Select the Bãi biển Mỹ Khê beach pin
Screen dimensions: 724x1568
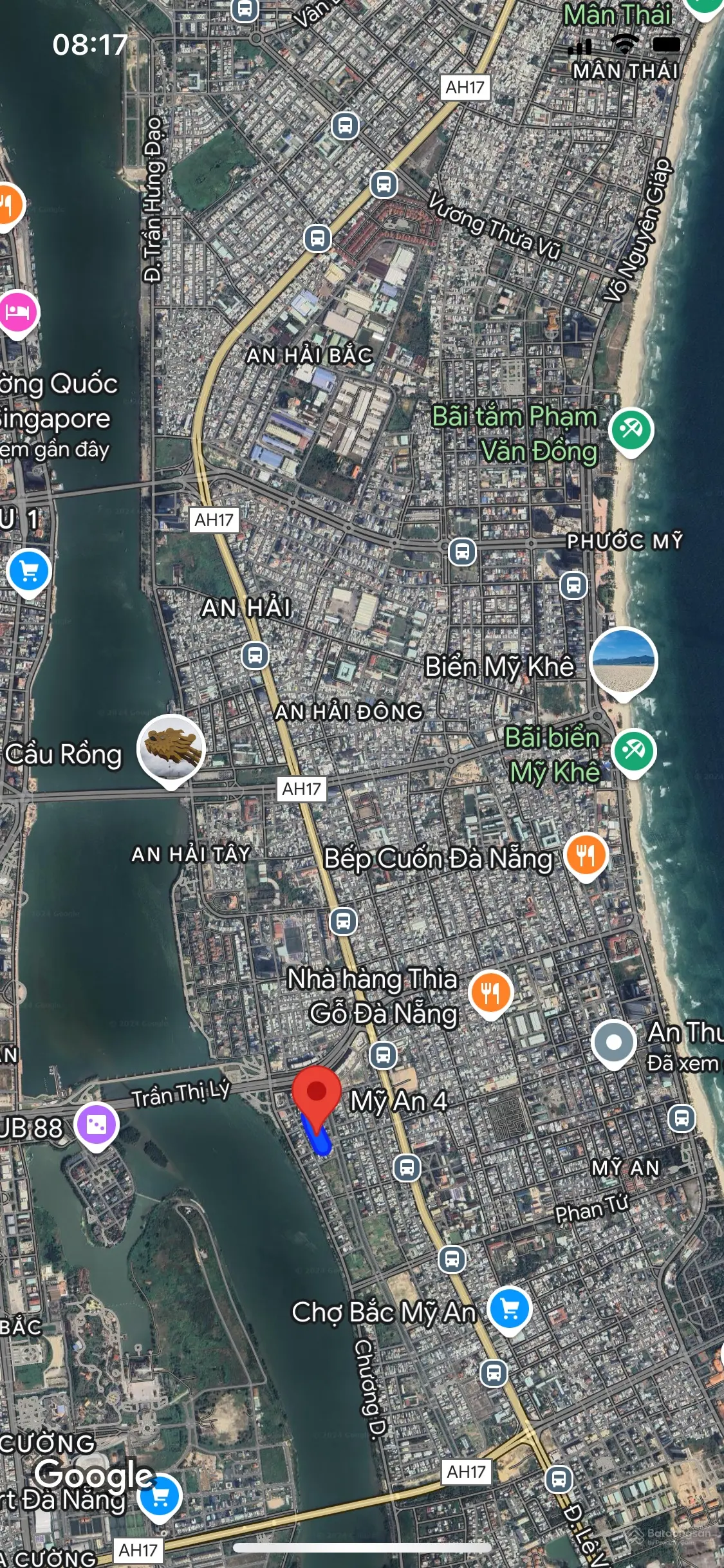(633, 751)
